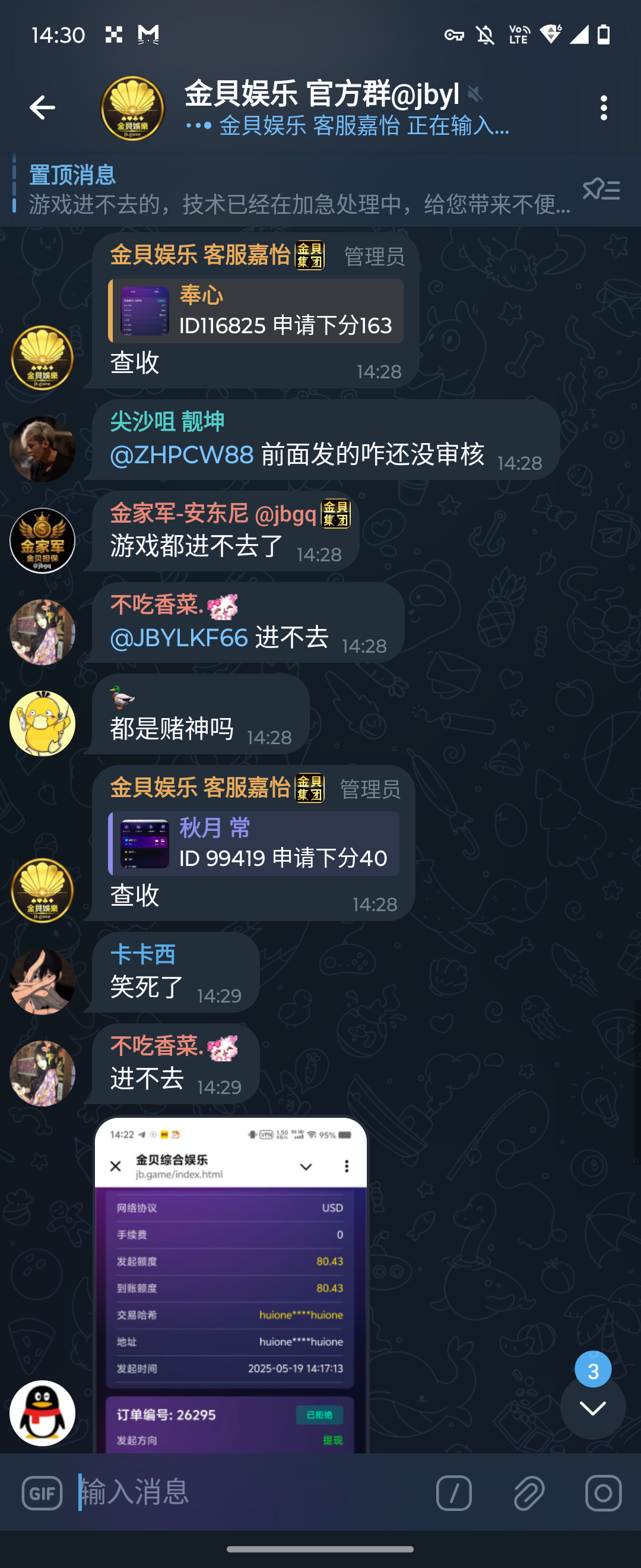Open 卡卡西's profile avatar

coord(42,982)
